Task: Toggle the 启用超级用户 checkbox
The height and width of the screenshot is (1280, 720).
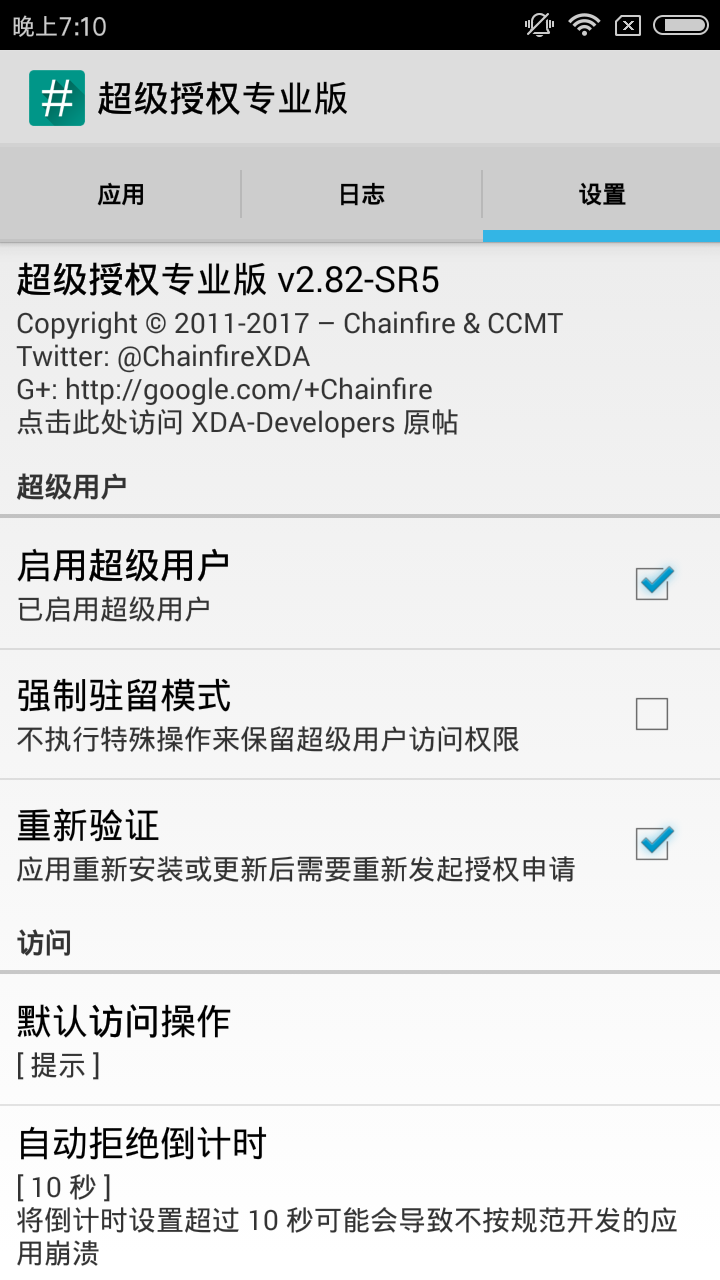Action: coord(652,583)
